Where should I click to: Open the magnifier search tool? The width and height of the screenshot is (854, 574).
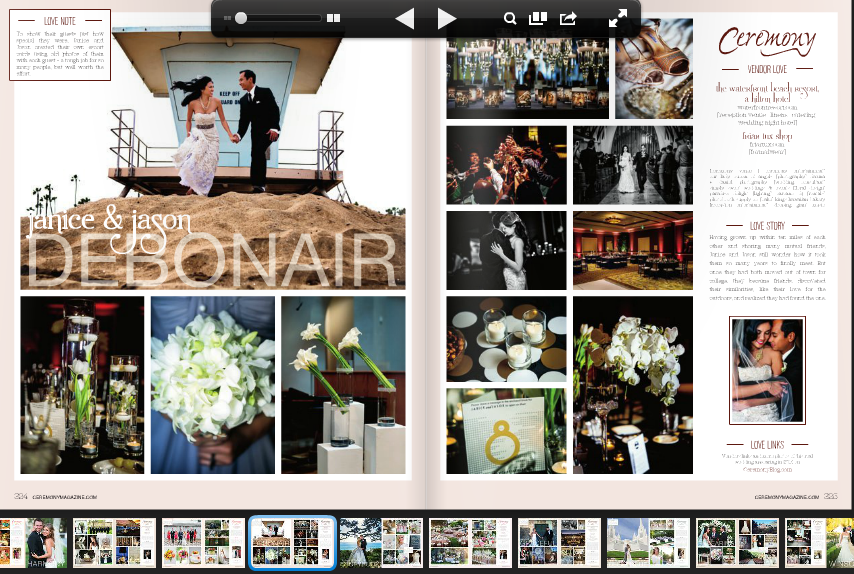(x=510, y=19)
